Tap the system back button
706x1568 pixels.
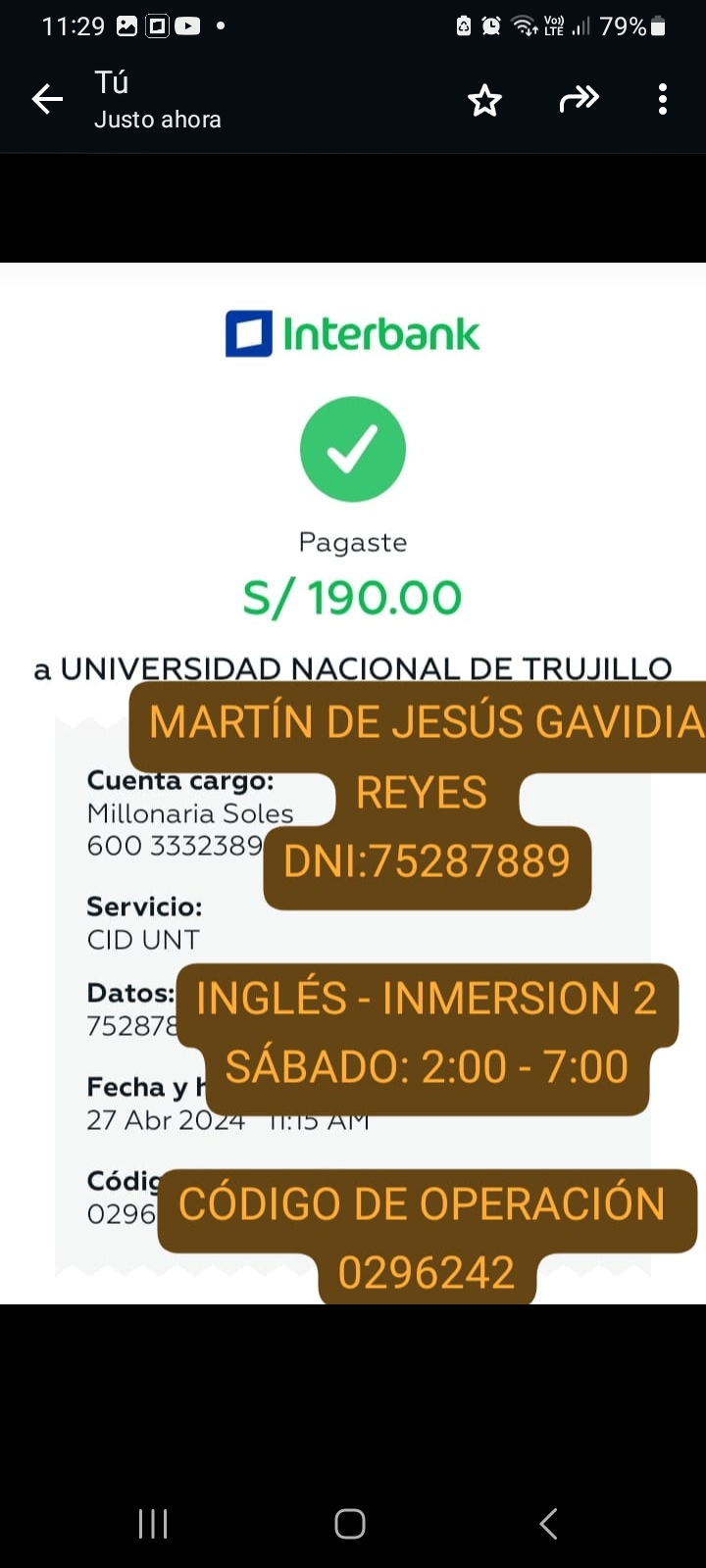point(549,1523)
